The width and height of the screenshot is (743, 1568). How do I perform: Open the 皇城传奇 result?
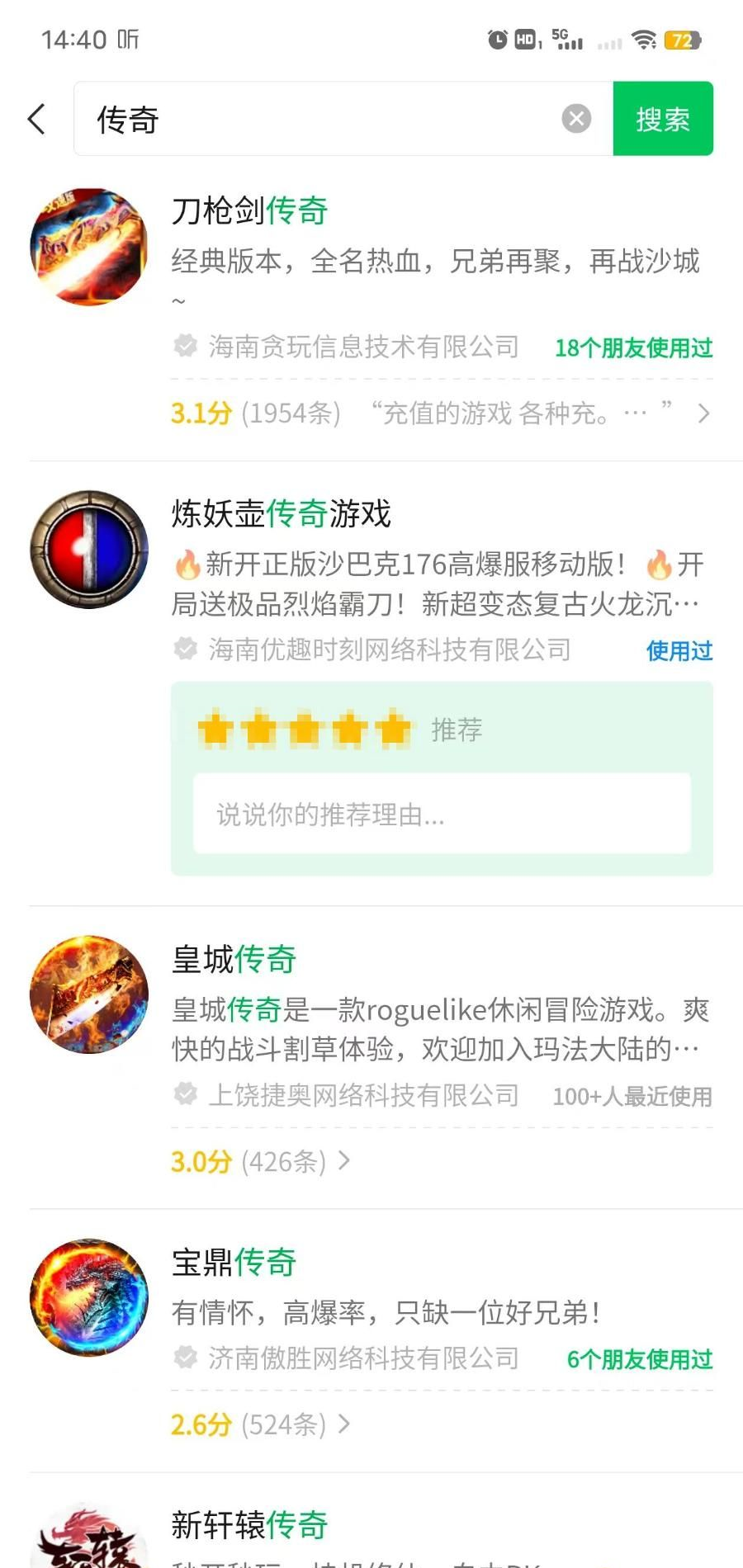tap(234, 959)
